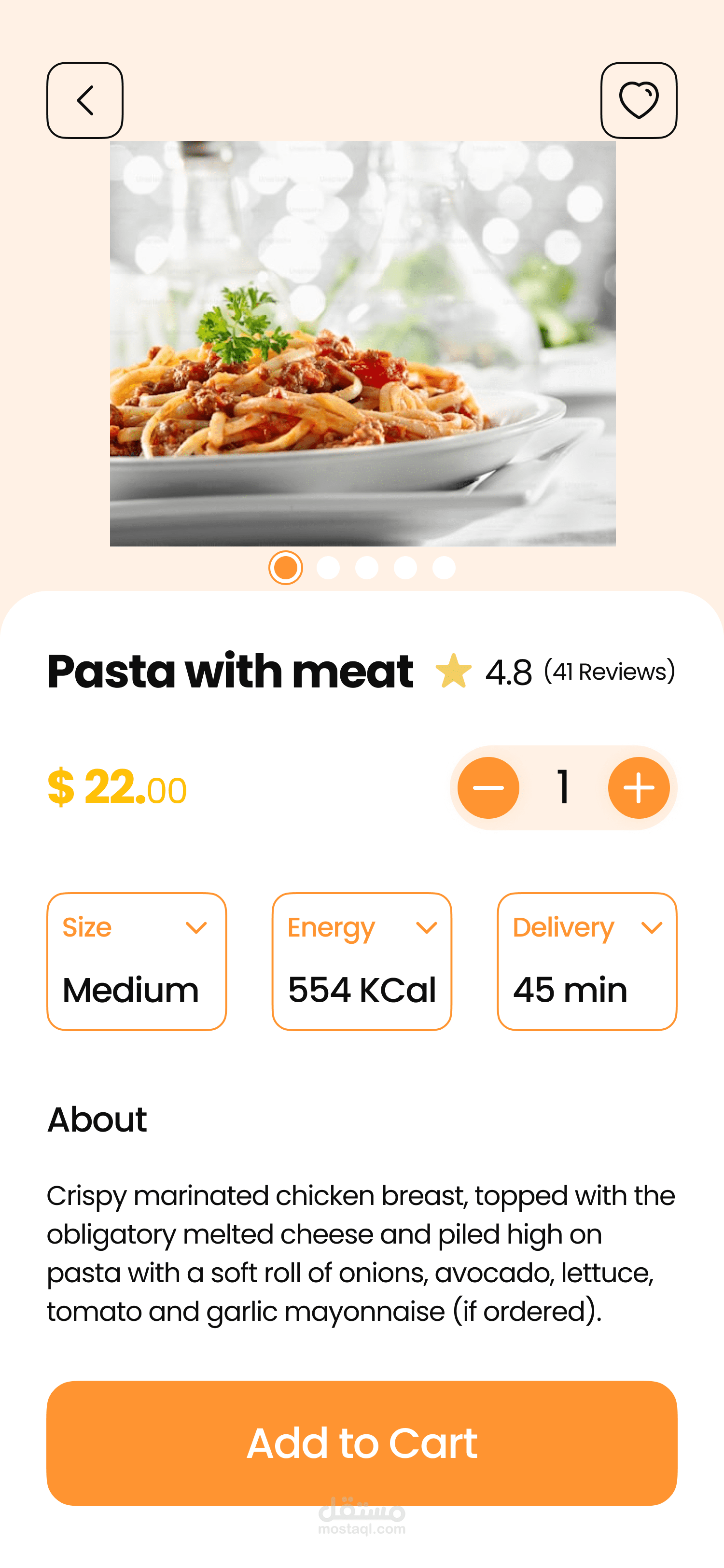Image resolution: width=724 pixels, height=1568 pixels.
Task: Show the third photo via its dot
Action: [x=367, y=567]
